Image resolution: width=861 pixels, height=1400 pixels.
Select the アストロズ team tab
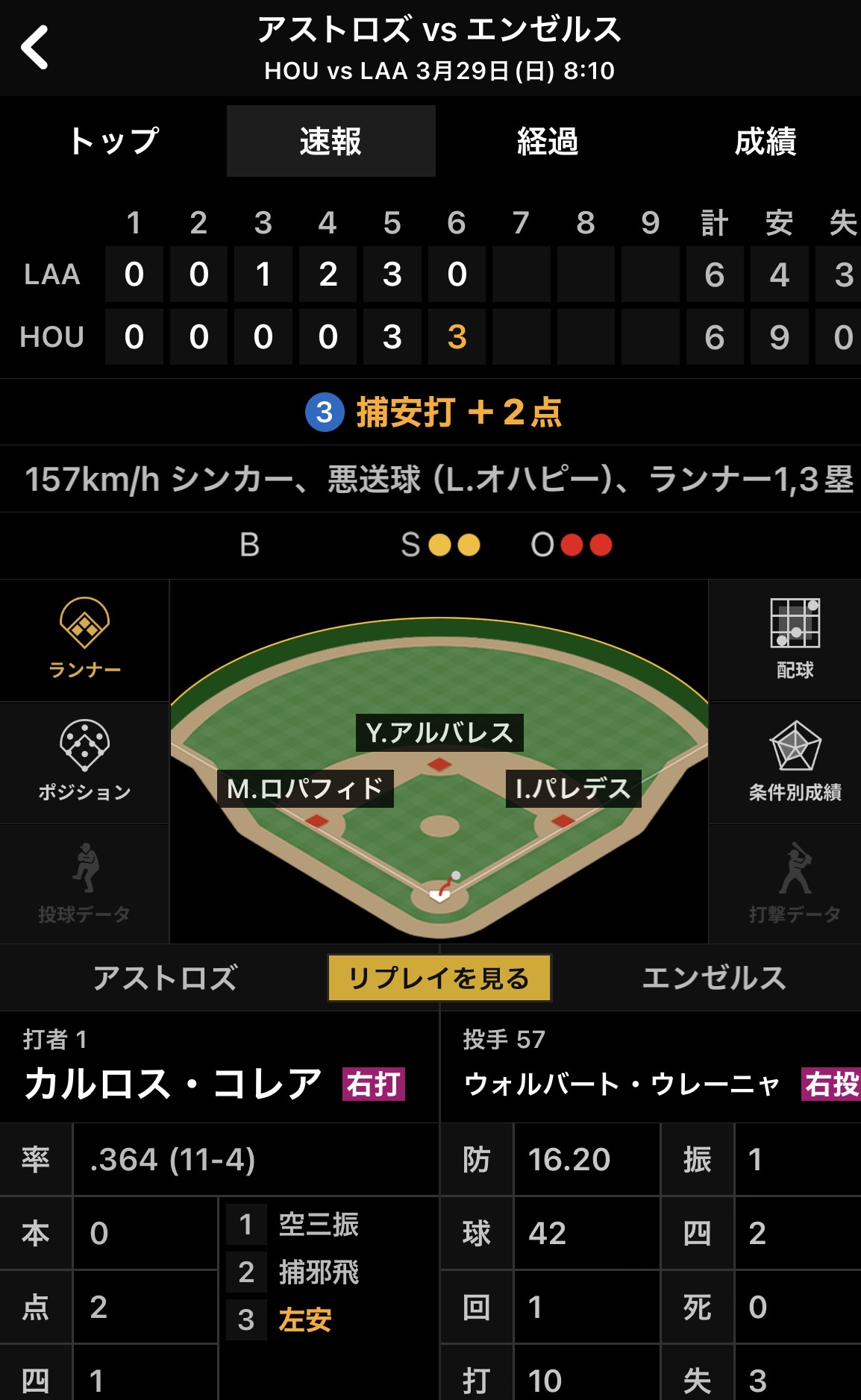point(165,978)
